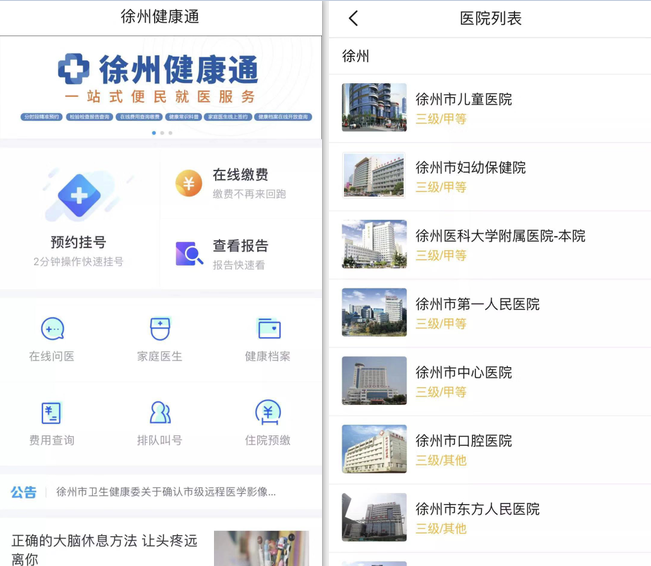Open 在线缴费 online payment
This screenshot has width=651, height=566.
pyautogui.click(x=239, y=183)
